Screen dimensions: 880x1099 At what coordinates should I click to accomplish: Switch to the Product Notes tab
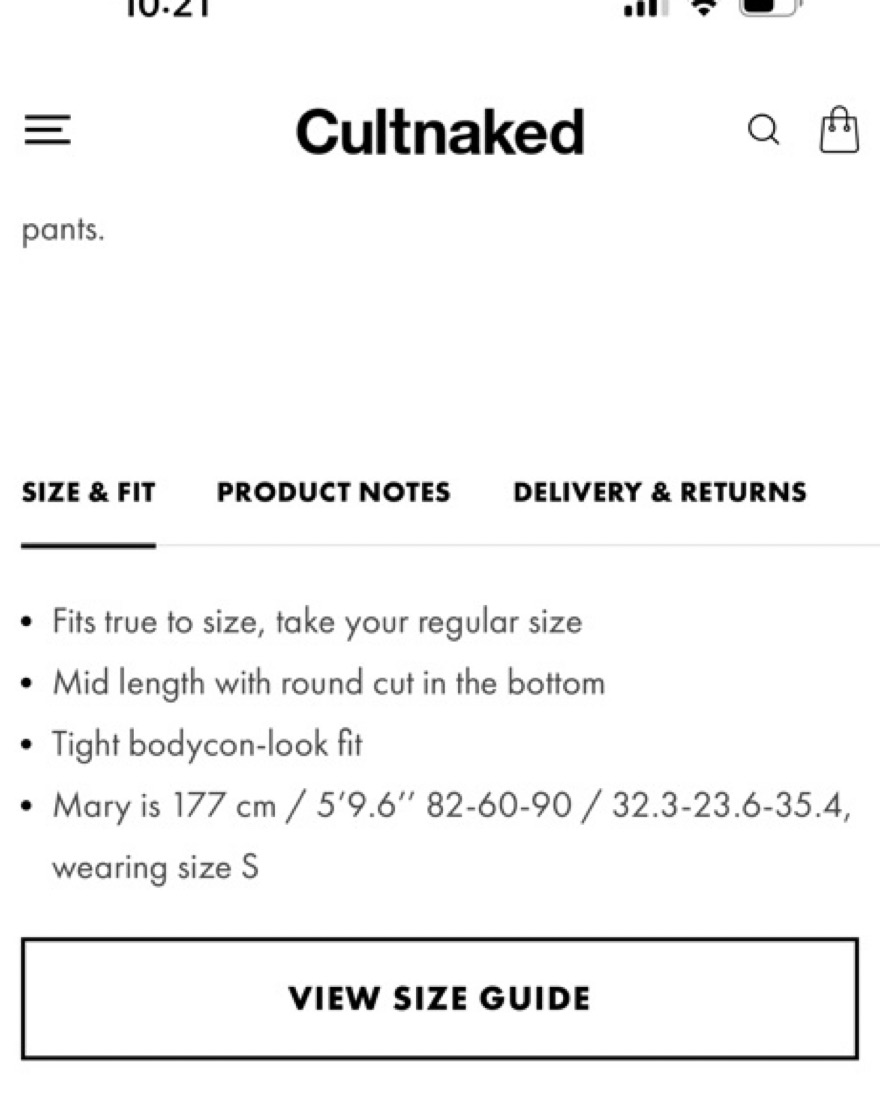pos(334,492)
